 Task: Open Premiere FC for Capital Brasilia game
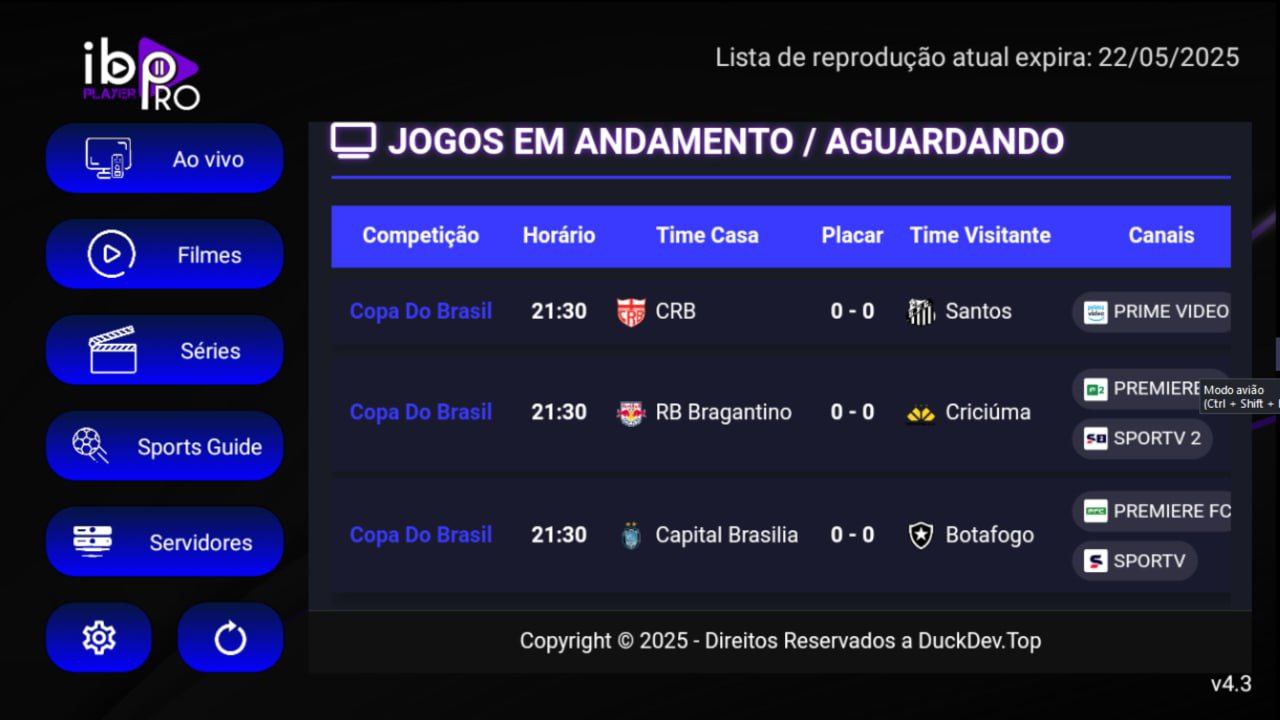[x=1154, y=511]
